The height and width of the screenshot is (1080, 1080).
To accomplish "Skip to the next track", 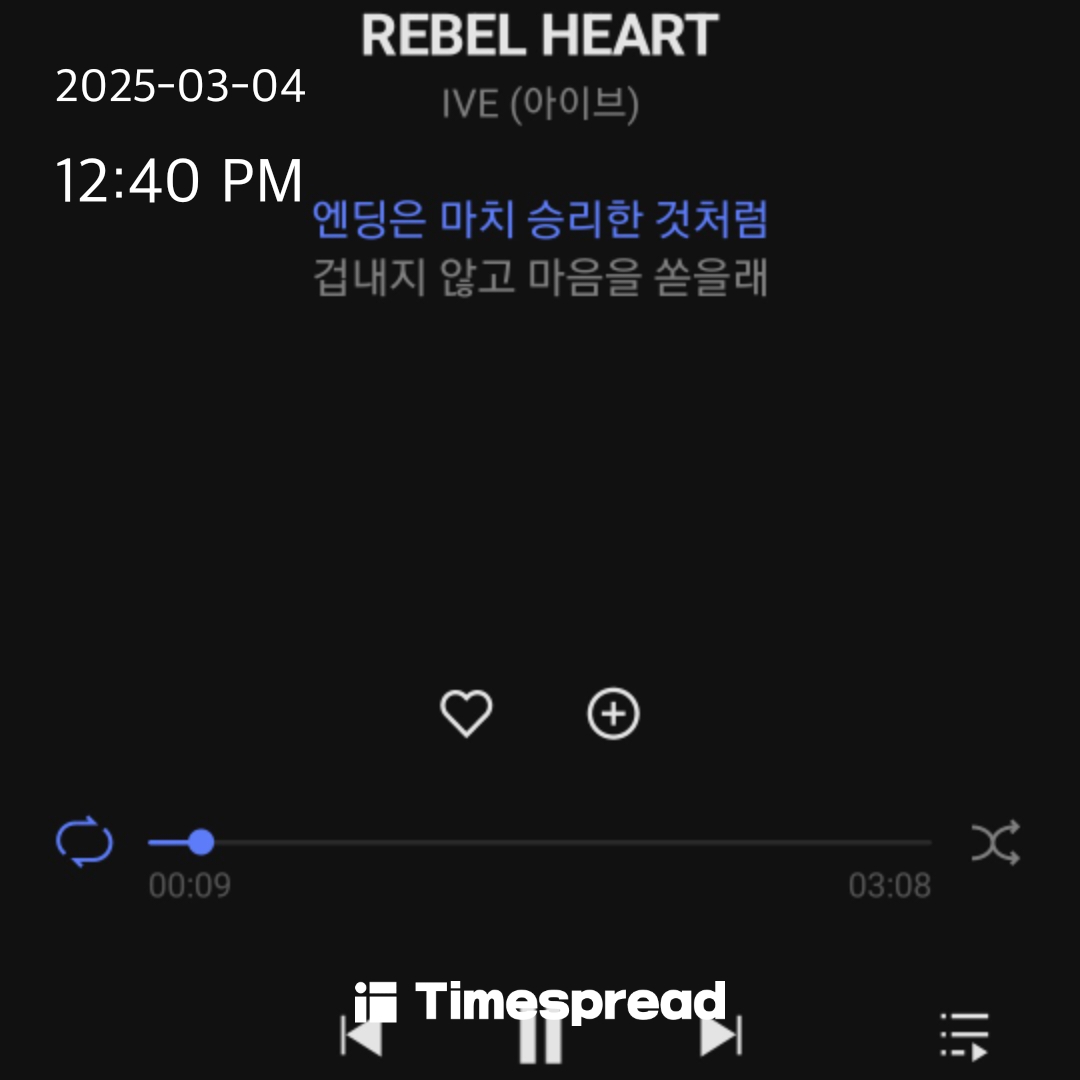I will 720,1036.
